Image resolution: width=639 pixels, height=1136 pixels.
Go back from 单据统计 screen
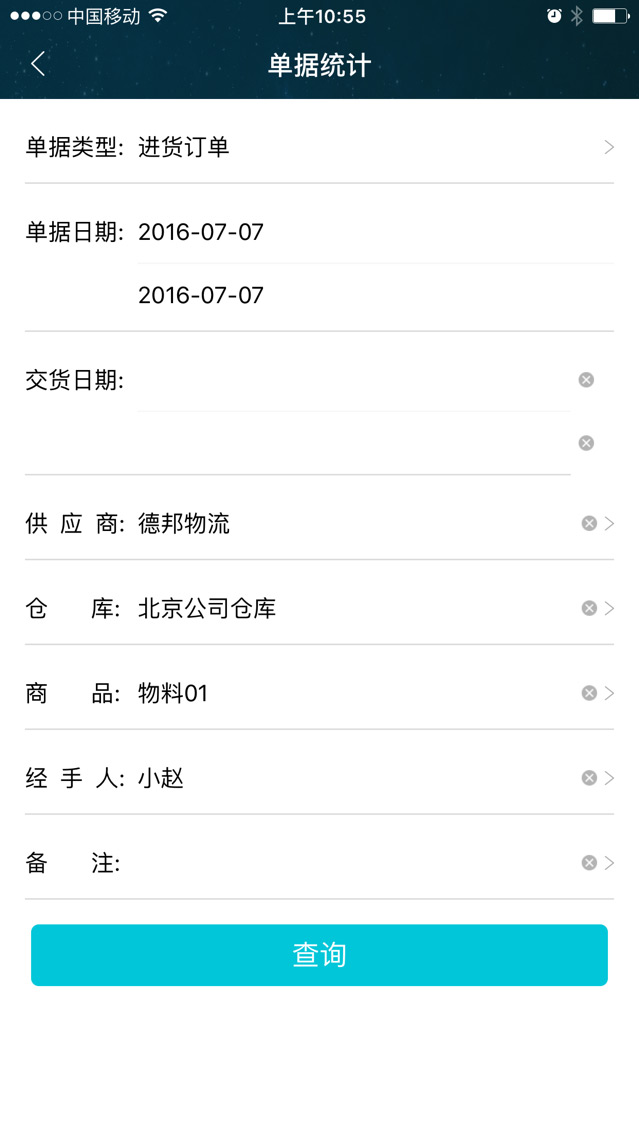click(38, 65)
